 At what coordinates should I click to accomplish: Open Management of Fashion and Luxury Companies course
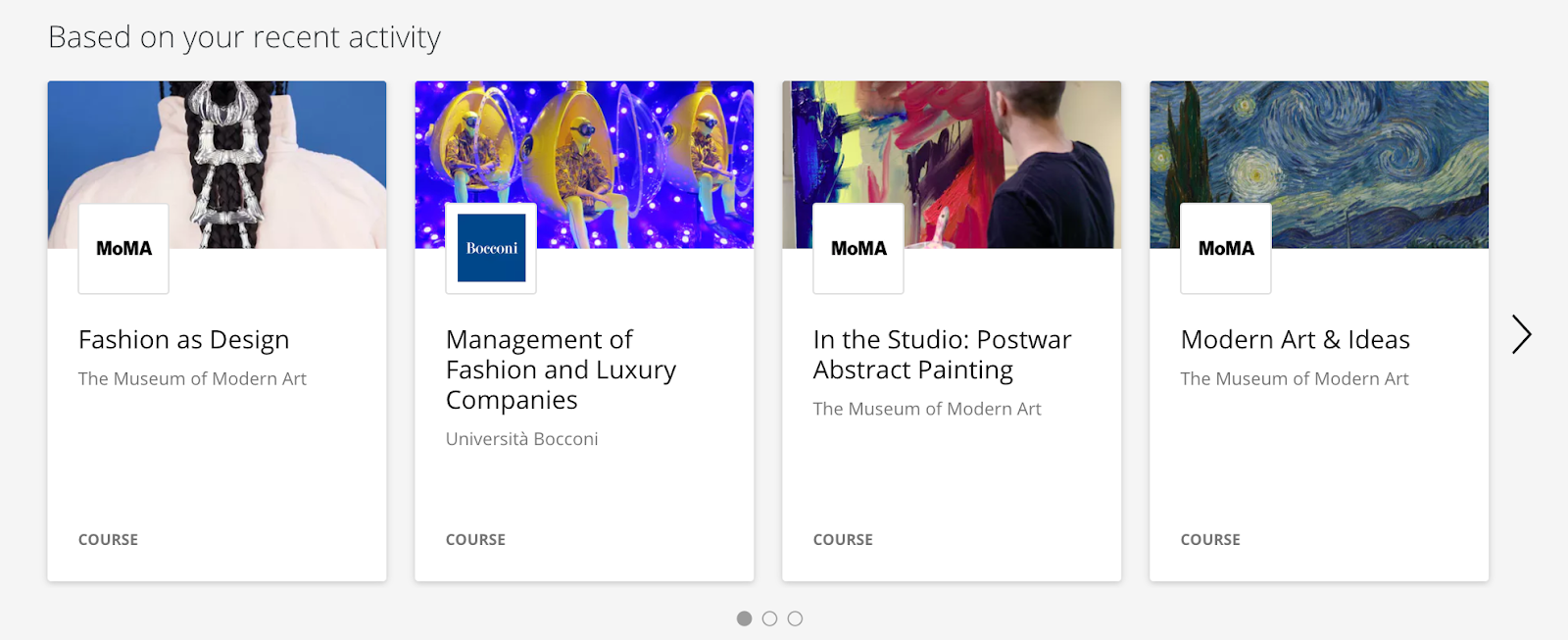click(x=560, y=369)
